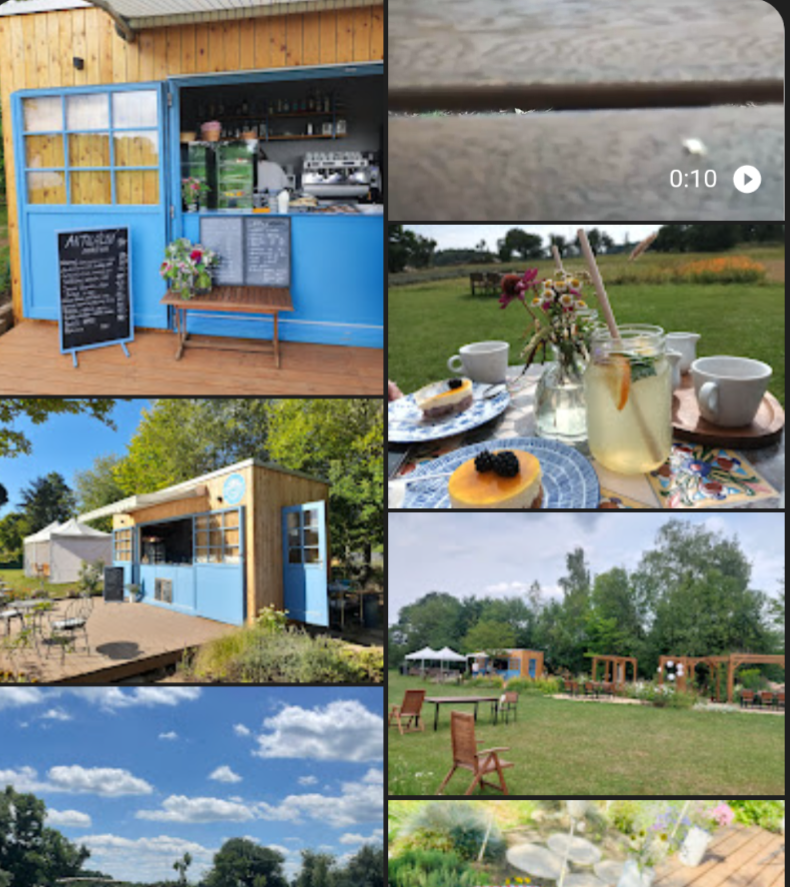
Task: View the garden flowers and wooden deck photo
Action: point(585,843)
